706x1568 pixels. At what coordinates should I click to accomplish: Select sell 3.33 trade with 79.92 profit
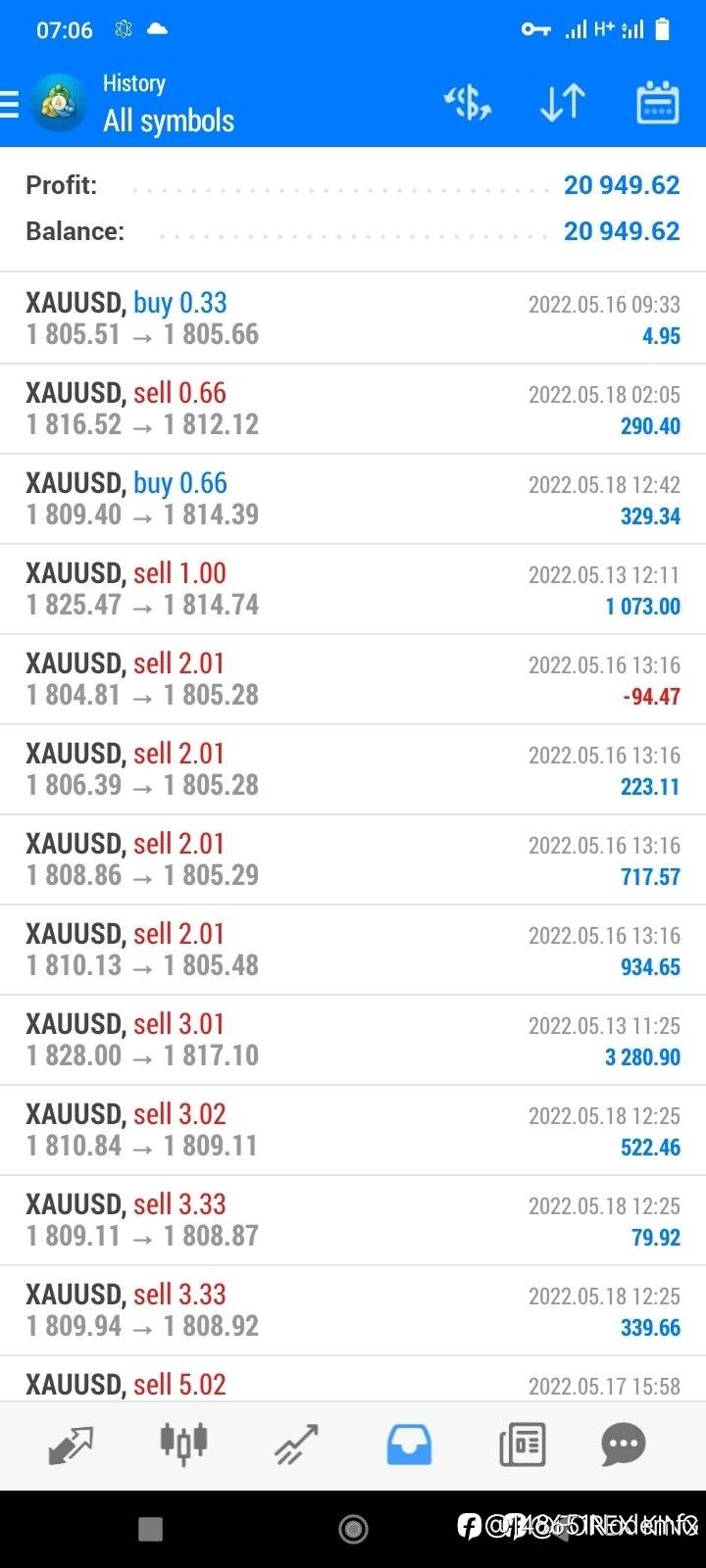353,1220
